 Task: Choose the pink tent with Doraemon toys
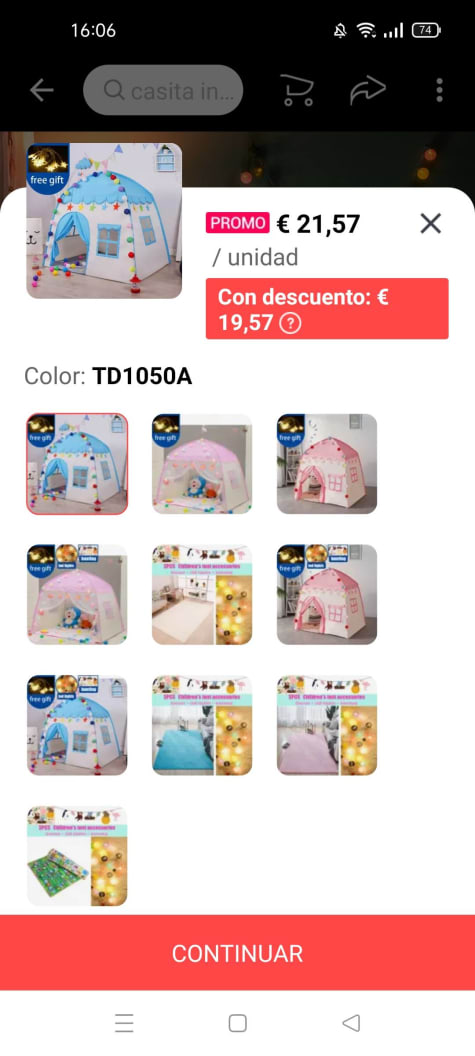click(x=201, y=463)
